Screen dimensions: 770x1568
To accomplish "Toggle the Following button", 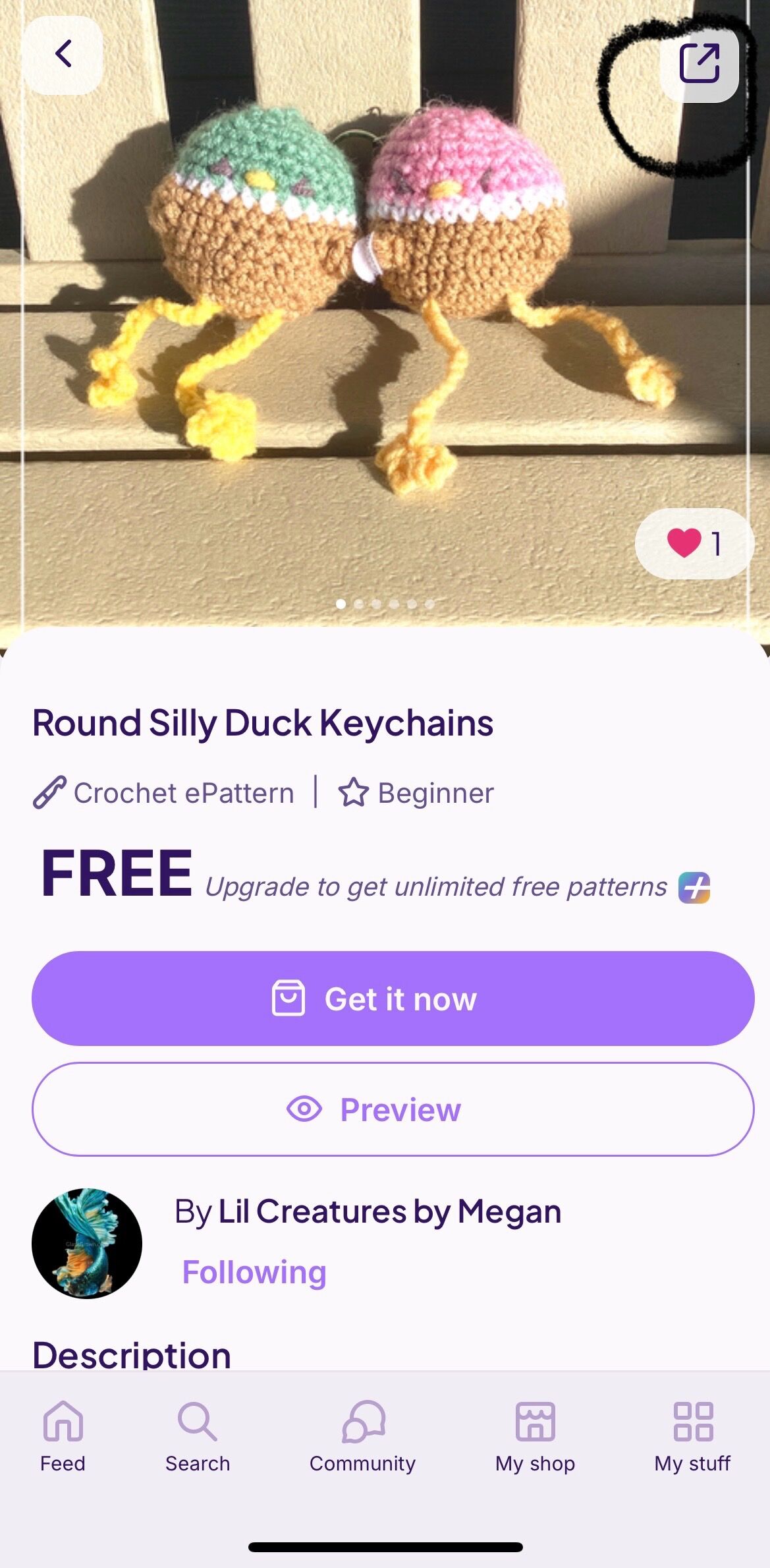I will (254, 1271).
